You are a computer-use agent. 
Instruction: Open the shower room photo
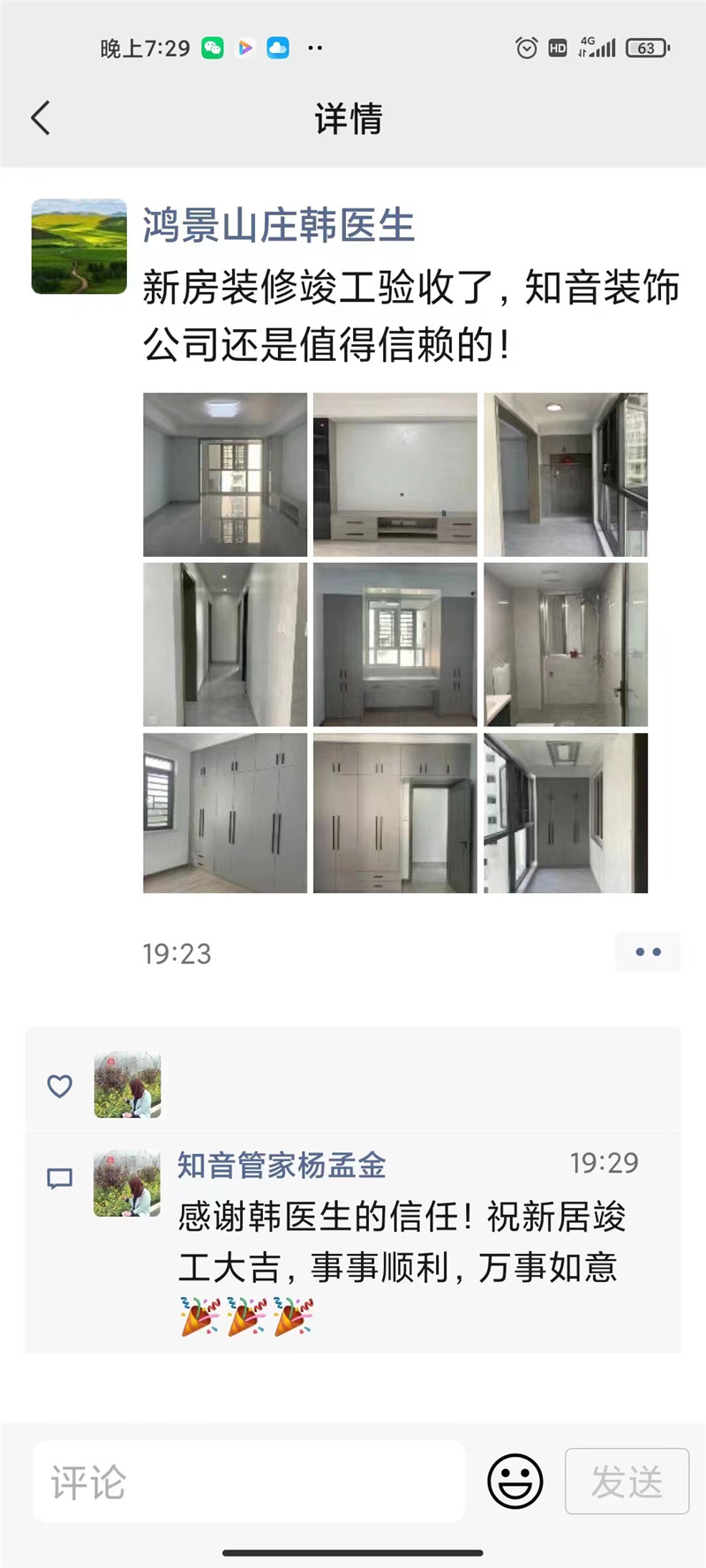[565, 644]
